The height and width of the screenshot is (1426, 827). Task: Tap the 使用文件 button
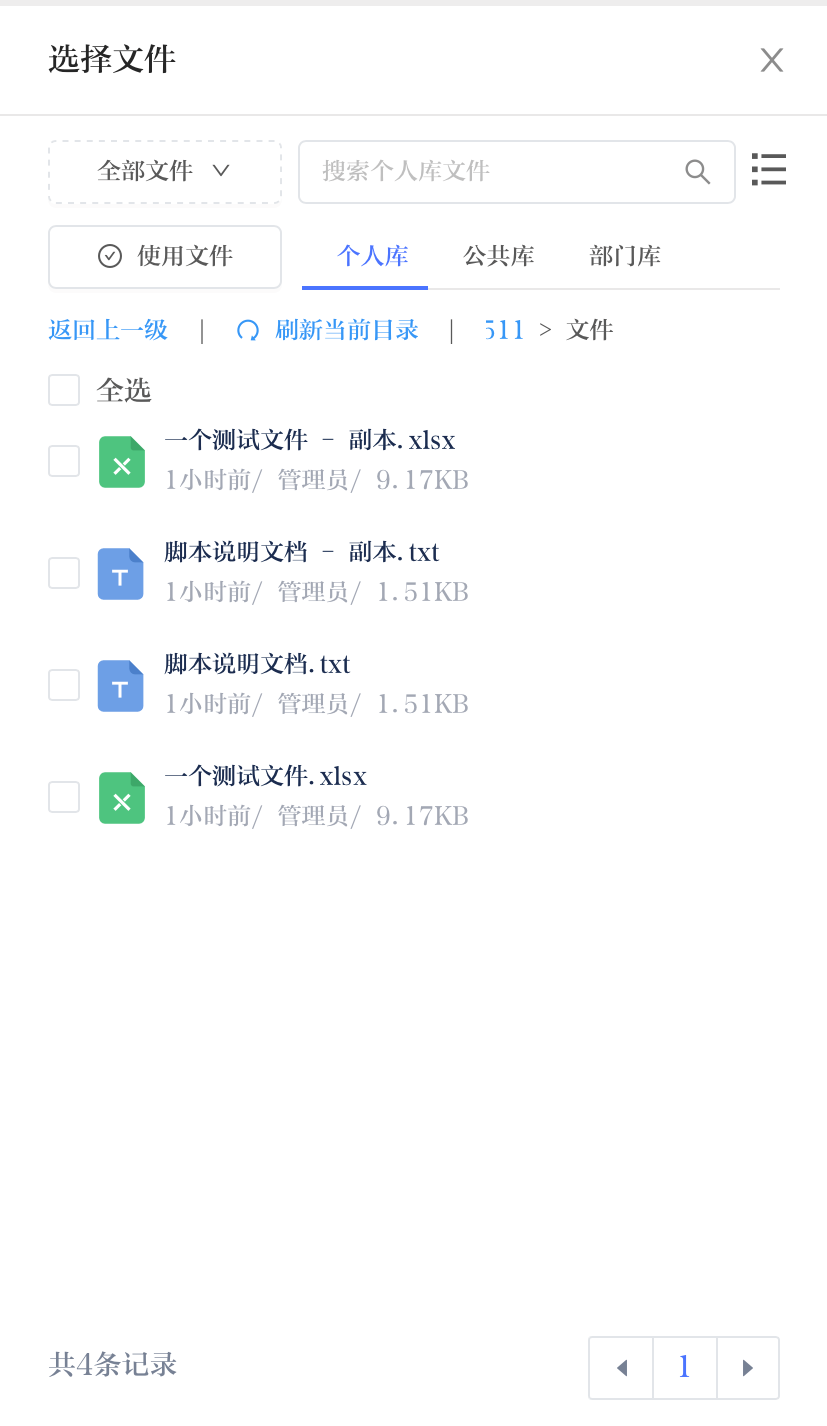click(165, 256)
